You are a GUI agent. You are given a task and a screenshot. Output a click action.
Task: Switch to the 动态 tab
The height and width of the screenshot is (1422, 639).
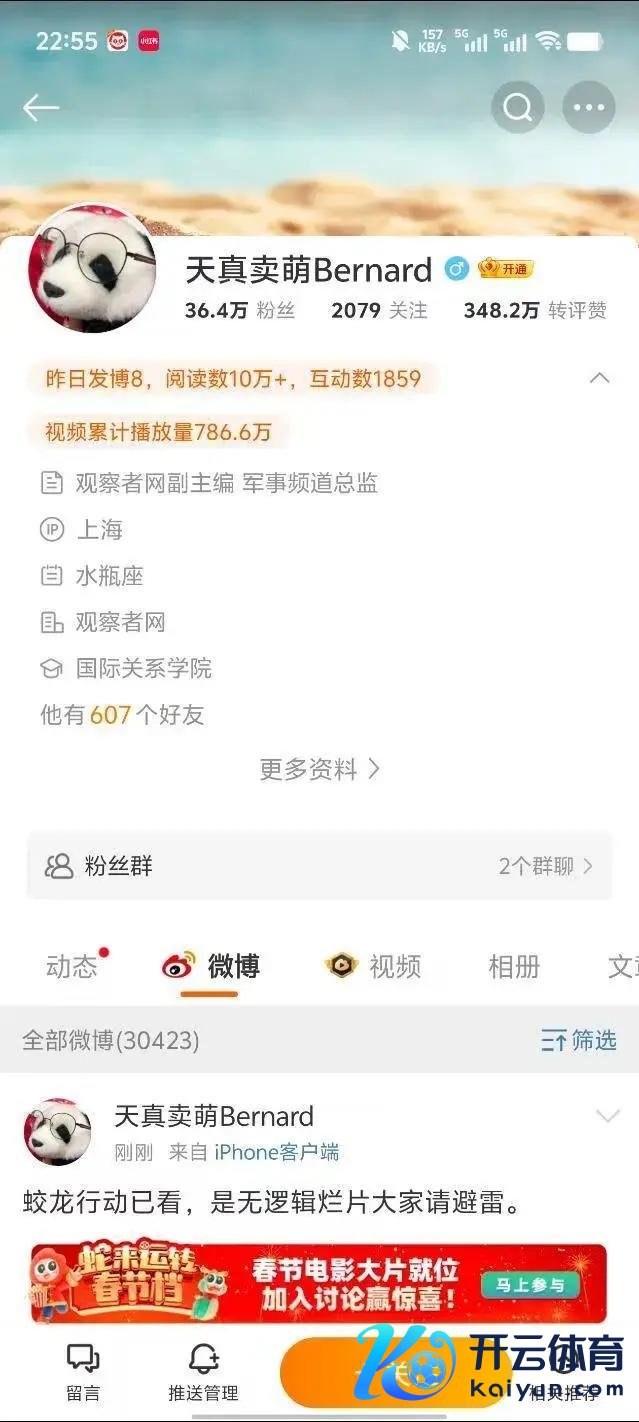tap(72, 966)
